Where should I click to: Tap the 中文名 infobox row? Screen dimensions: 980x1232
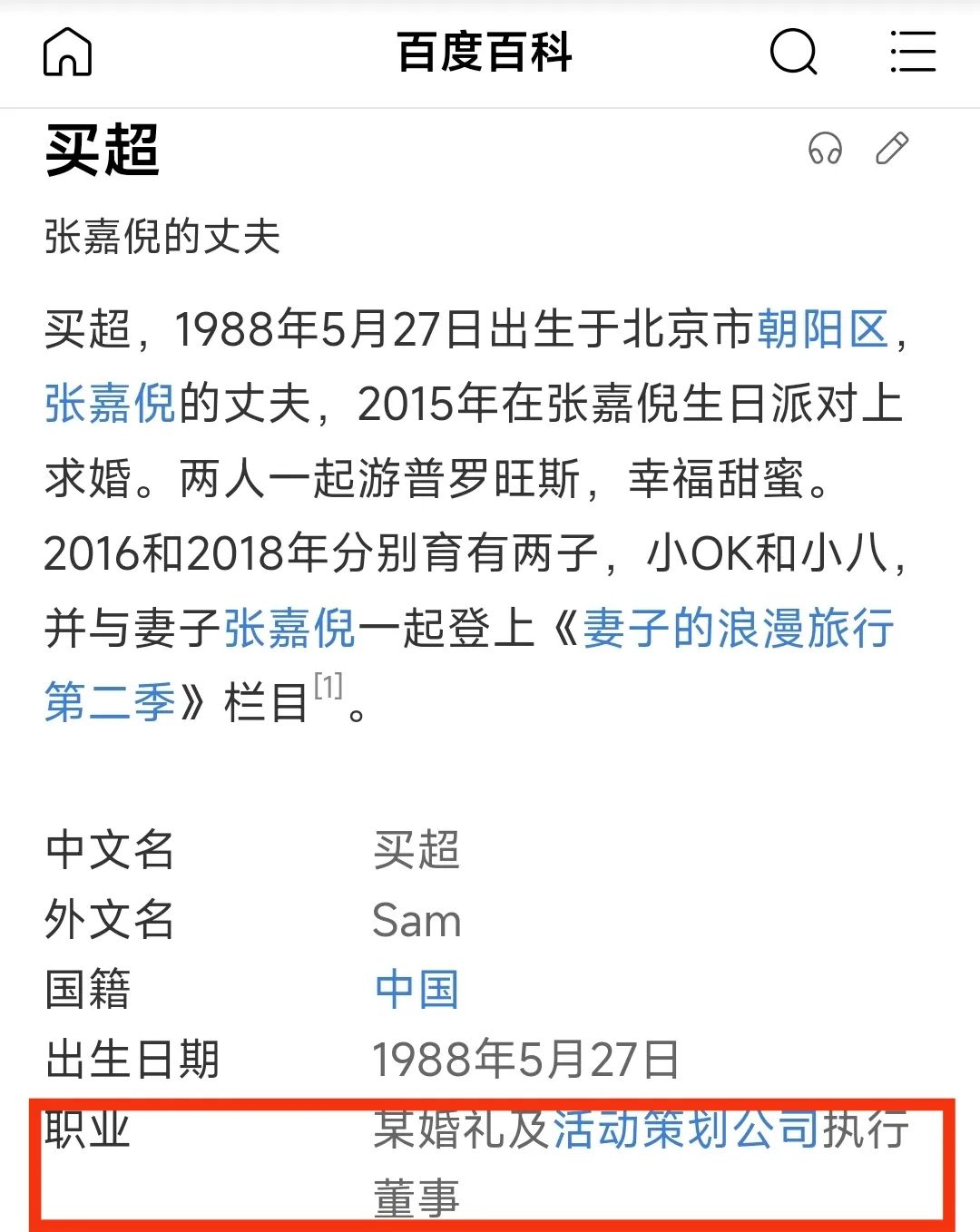pyautogui.click(x=109, y=851)
